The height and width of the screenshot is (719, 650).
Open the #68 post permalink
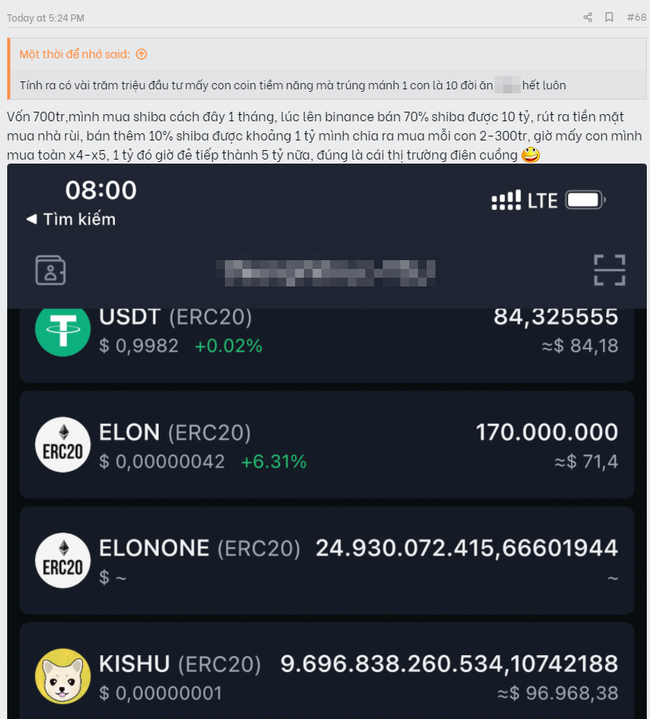[636, 17]
